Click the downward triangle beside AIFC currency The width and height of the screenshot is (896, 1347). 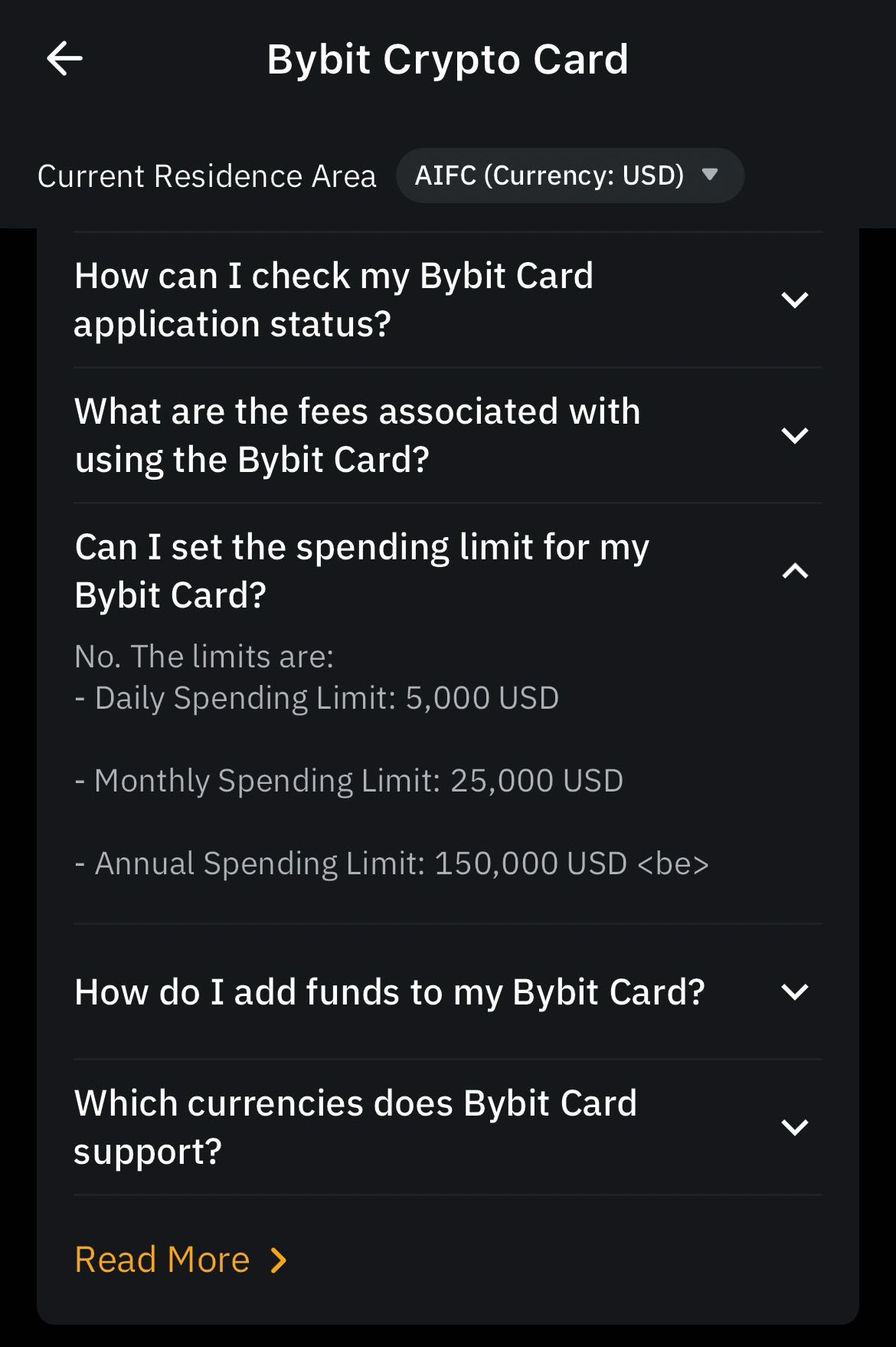point(711,175)
